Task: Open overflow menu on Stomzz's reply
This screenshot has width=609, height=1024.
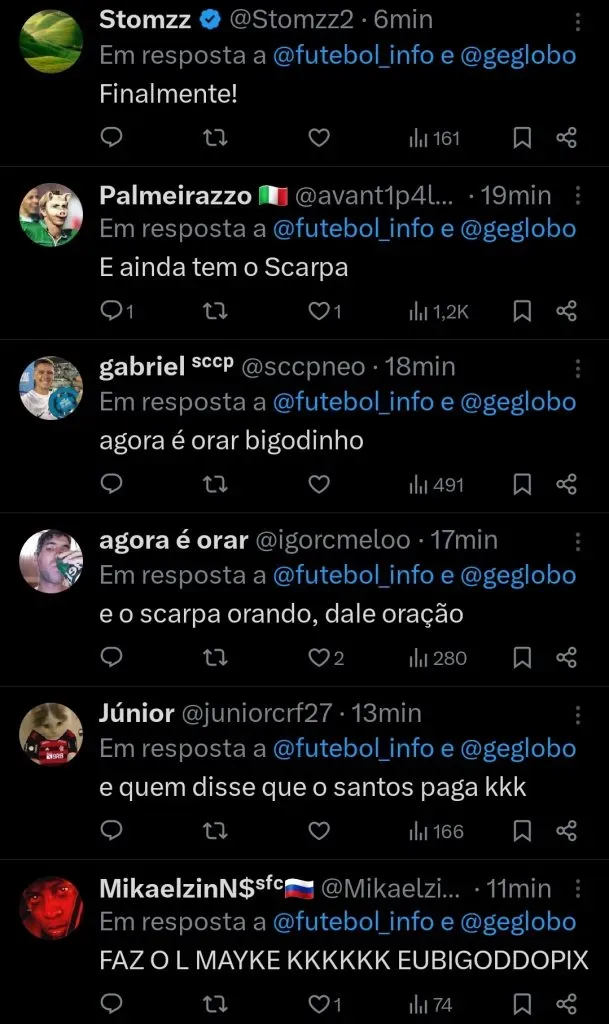Action: point(577,22)
